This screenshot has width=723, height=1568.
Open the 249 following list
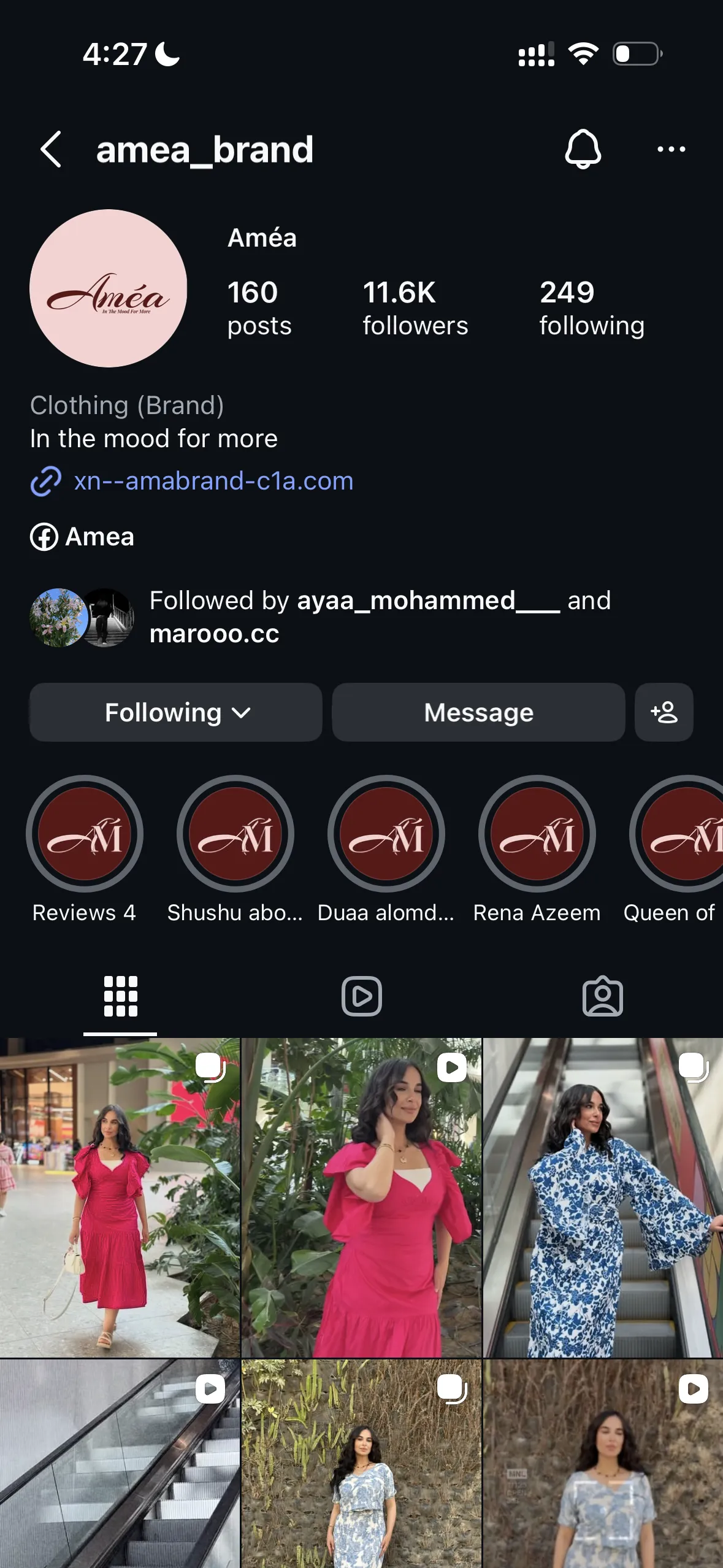click(591, 308)
